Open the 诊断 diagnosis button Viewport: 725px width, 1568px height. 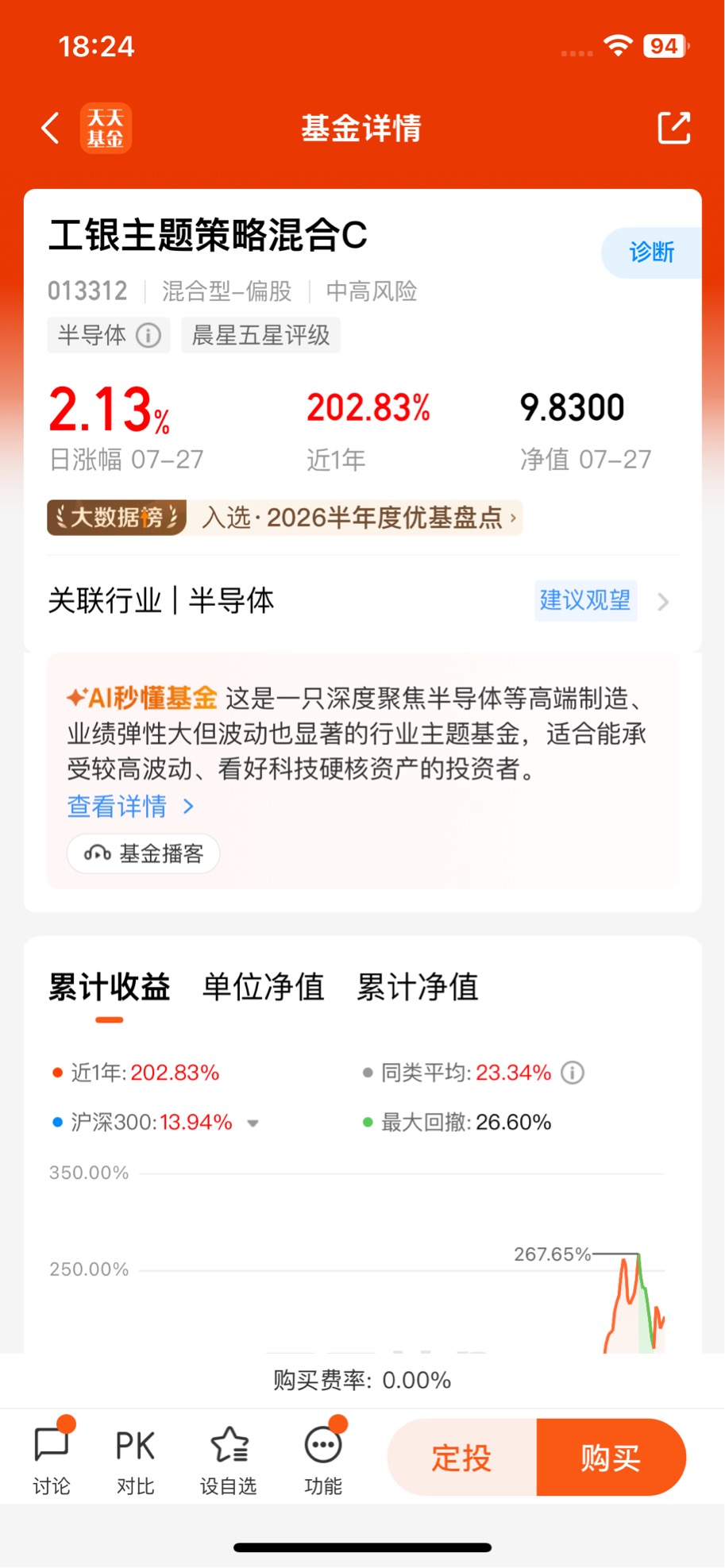coord(651,252)
